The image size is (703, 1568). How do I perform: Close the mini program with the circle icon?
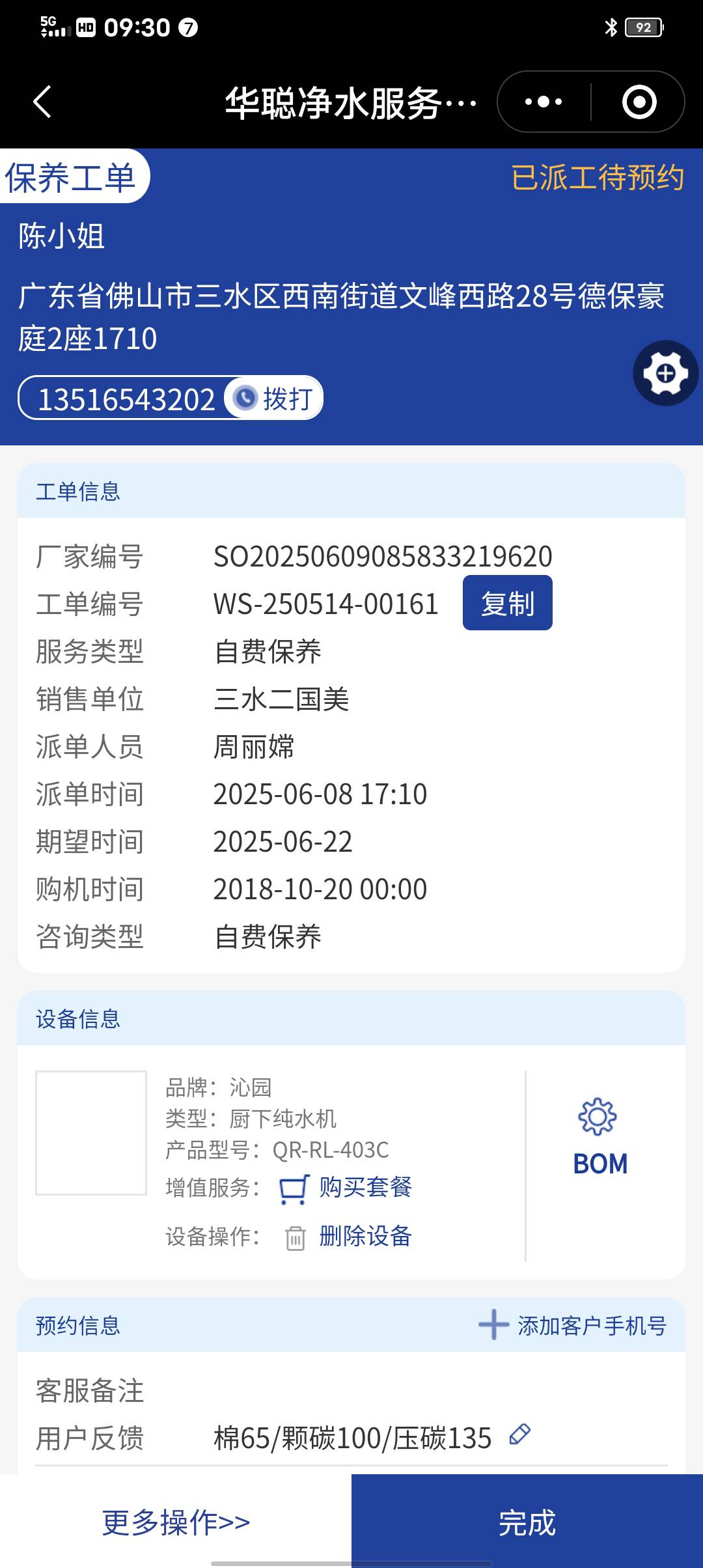tap(639, 102)
